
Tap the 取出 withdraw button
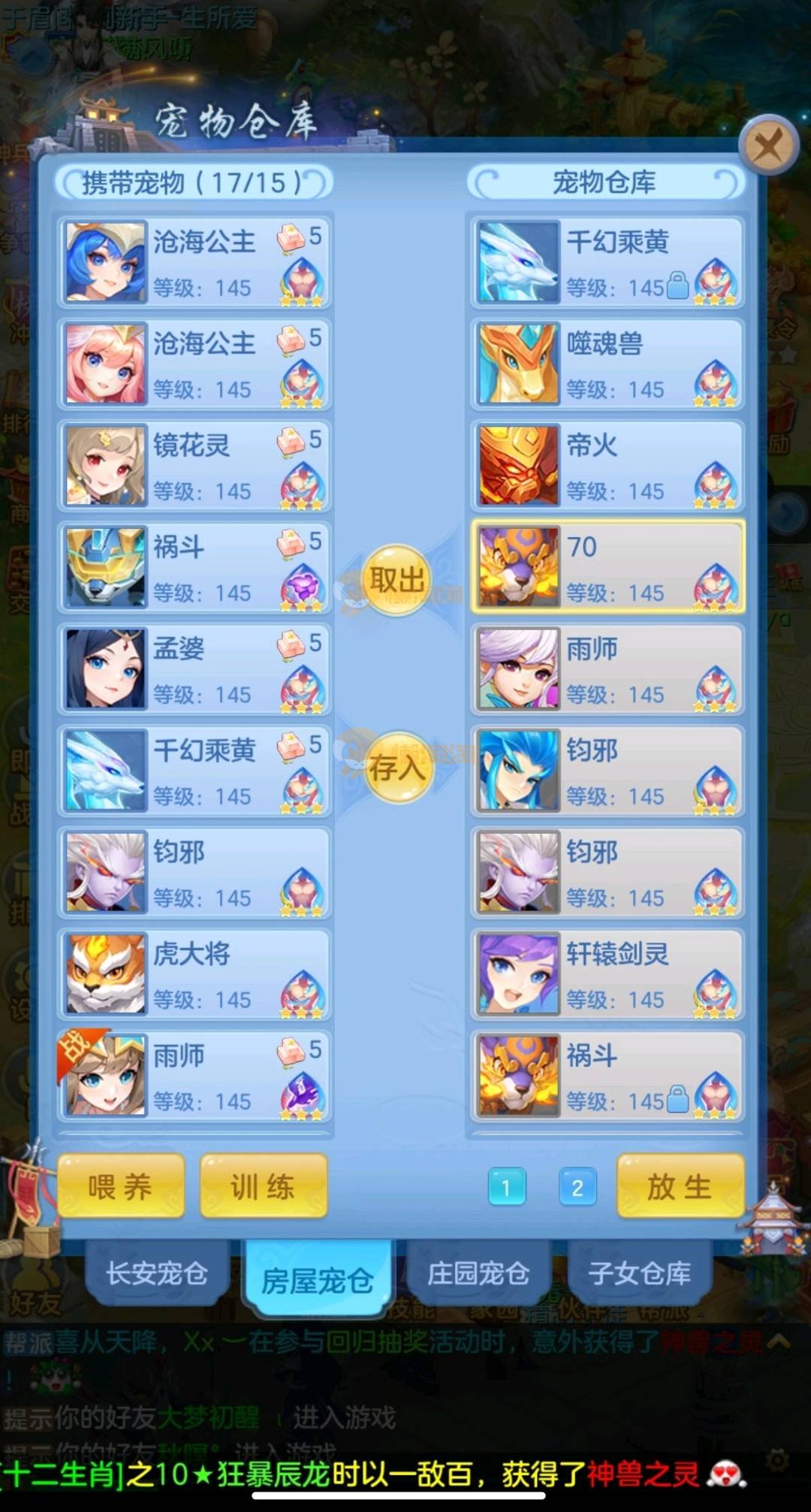pos(396,579)
